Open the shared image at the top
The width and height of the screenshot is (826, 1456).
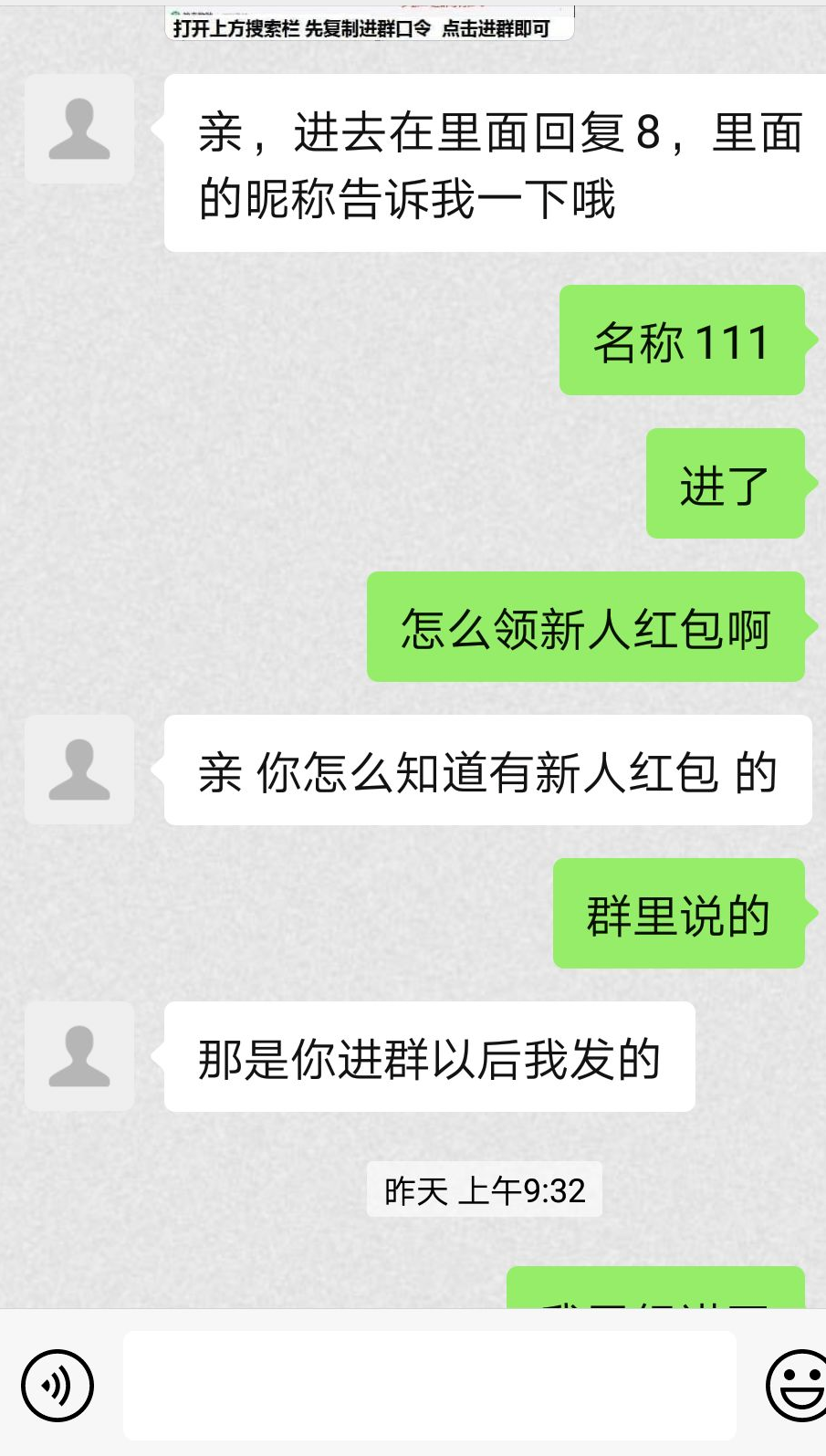(369, 22)
